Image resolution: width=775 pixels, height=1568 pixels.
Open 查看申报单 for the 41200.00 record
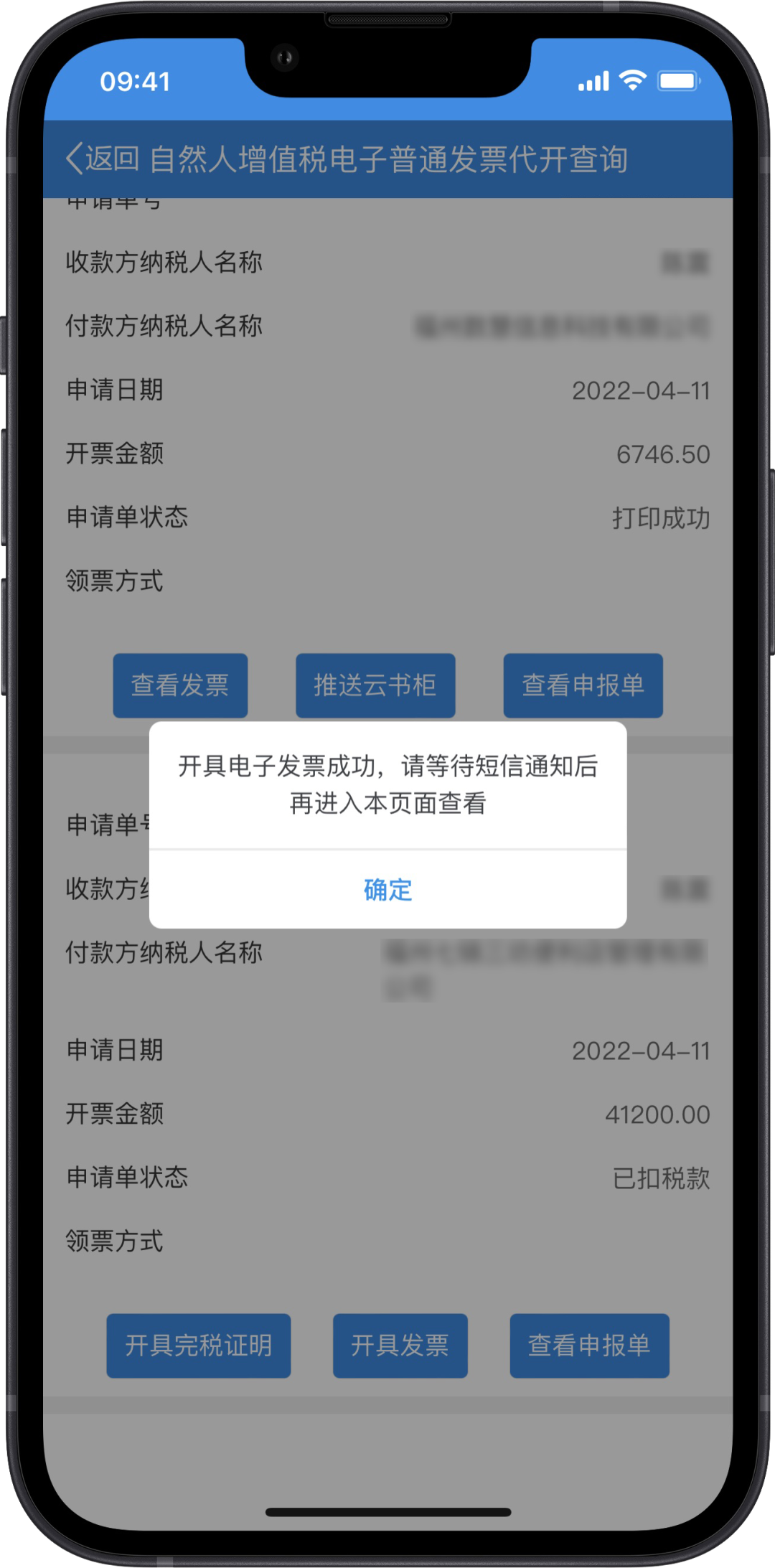coord(589,1346)
